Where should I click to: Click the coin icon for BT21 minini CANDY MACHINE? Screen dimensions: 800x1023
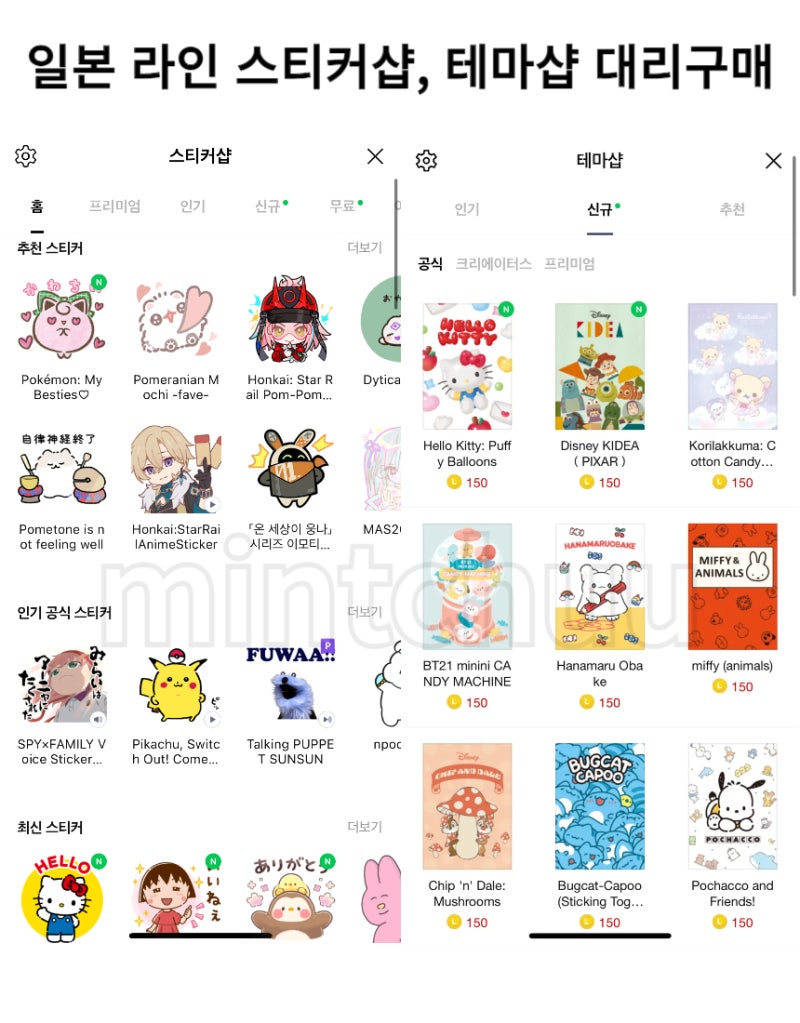pos(455,702)
